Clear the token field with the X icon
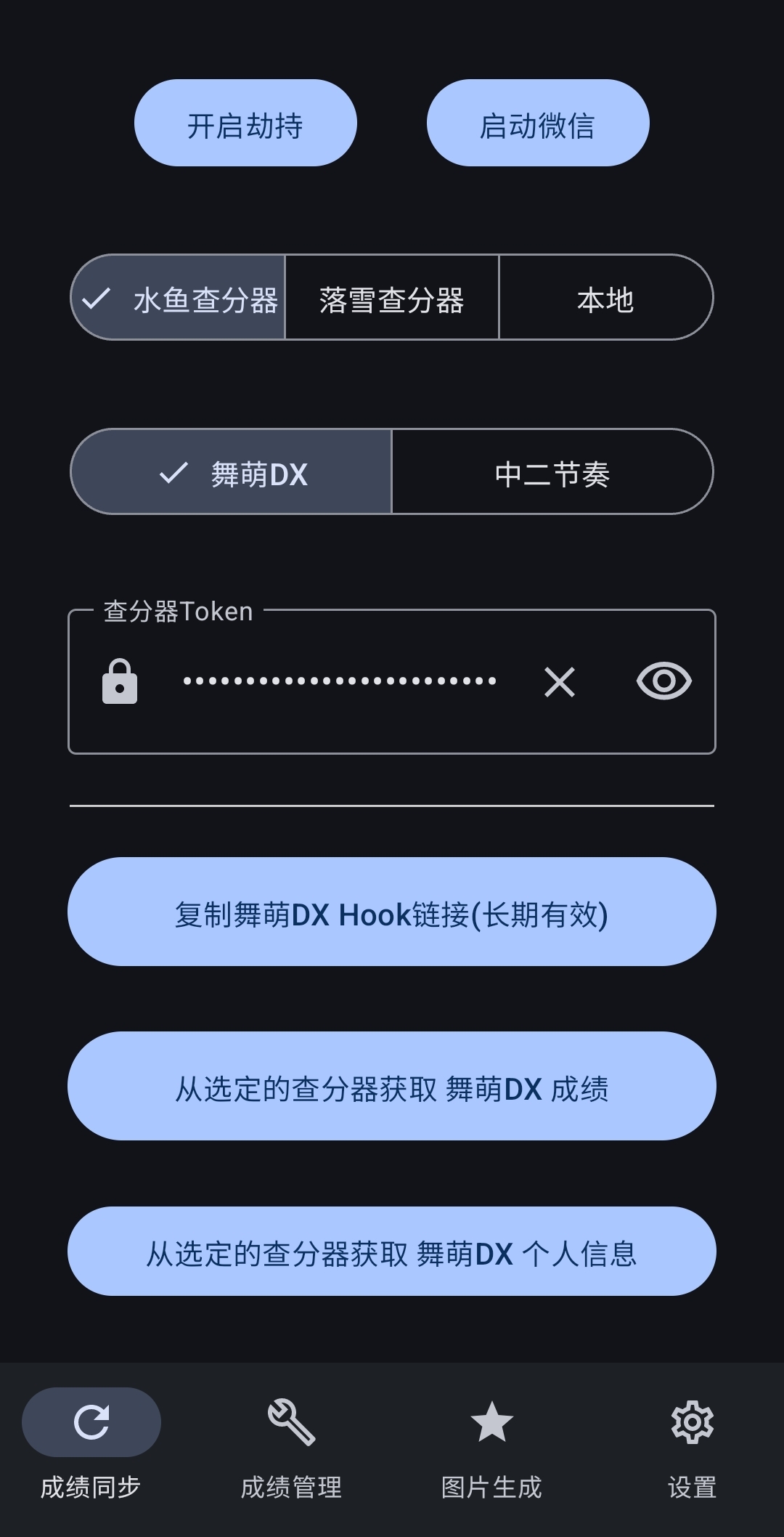This screenshot has height=1537, width=784. coord(559,682)
